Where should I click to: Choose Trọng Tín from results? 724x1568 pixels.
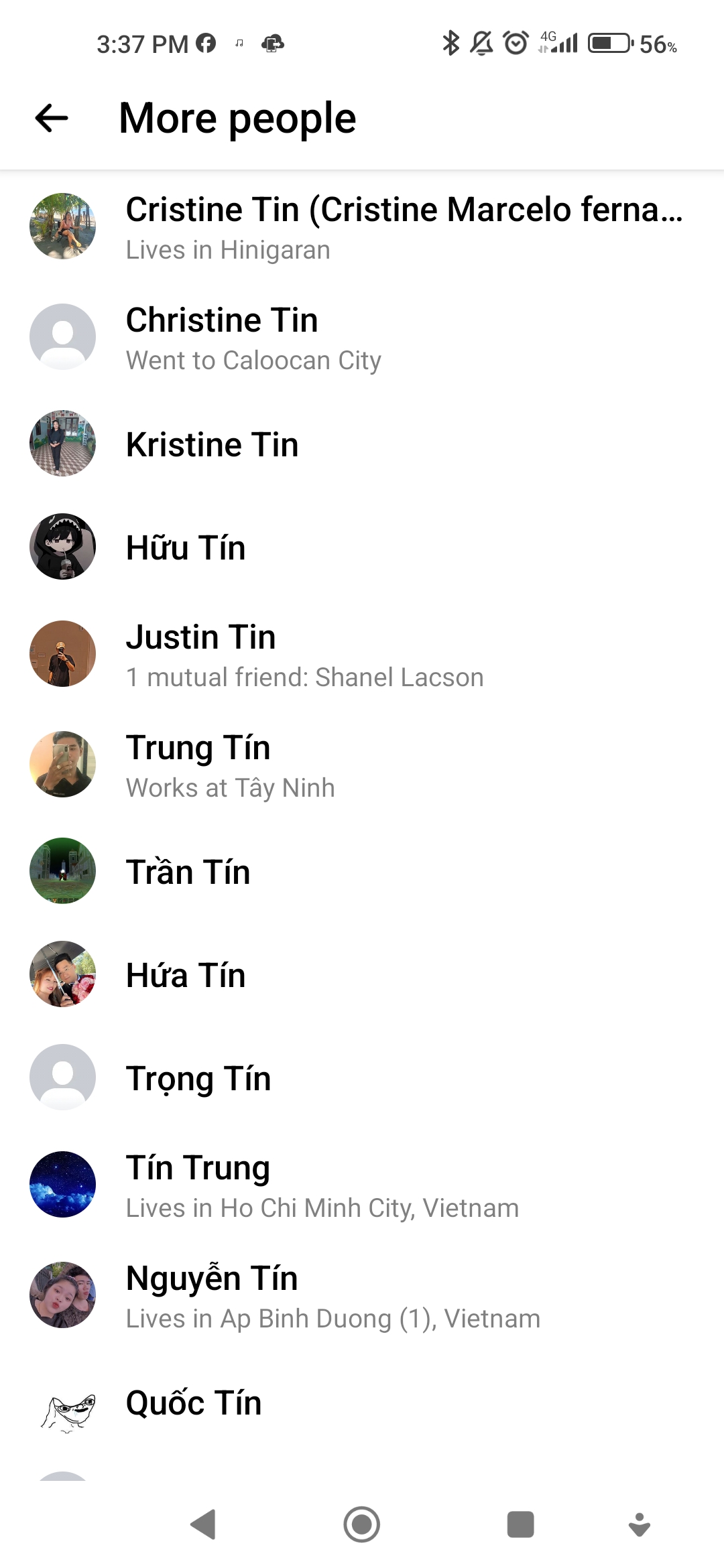click(x=362, y=1077)
